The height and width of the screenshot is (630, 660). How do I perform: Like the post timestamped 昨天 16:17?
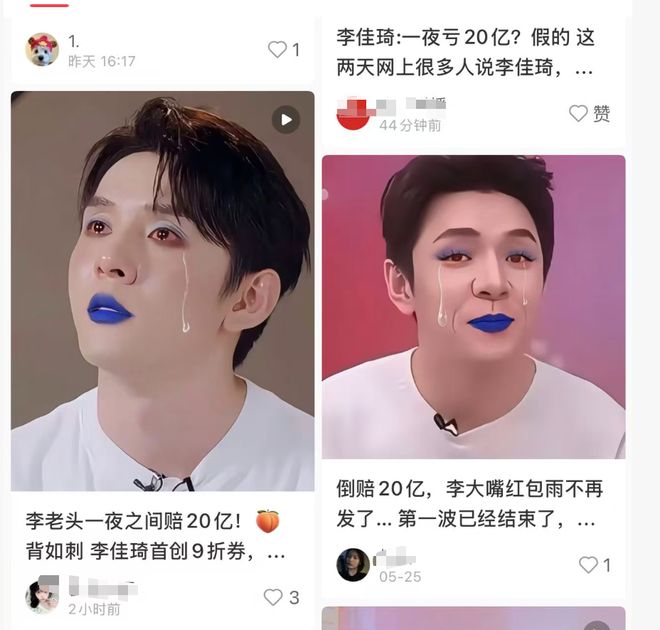click(x=277, y=49)
